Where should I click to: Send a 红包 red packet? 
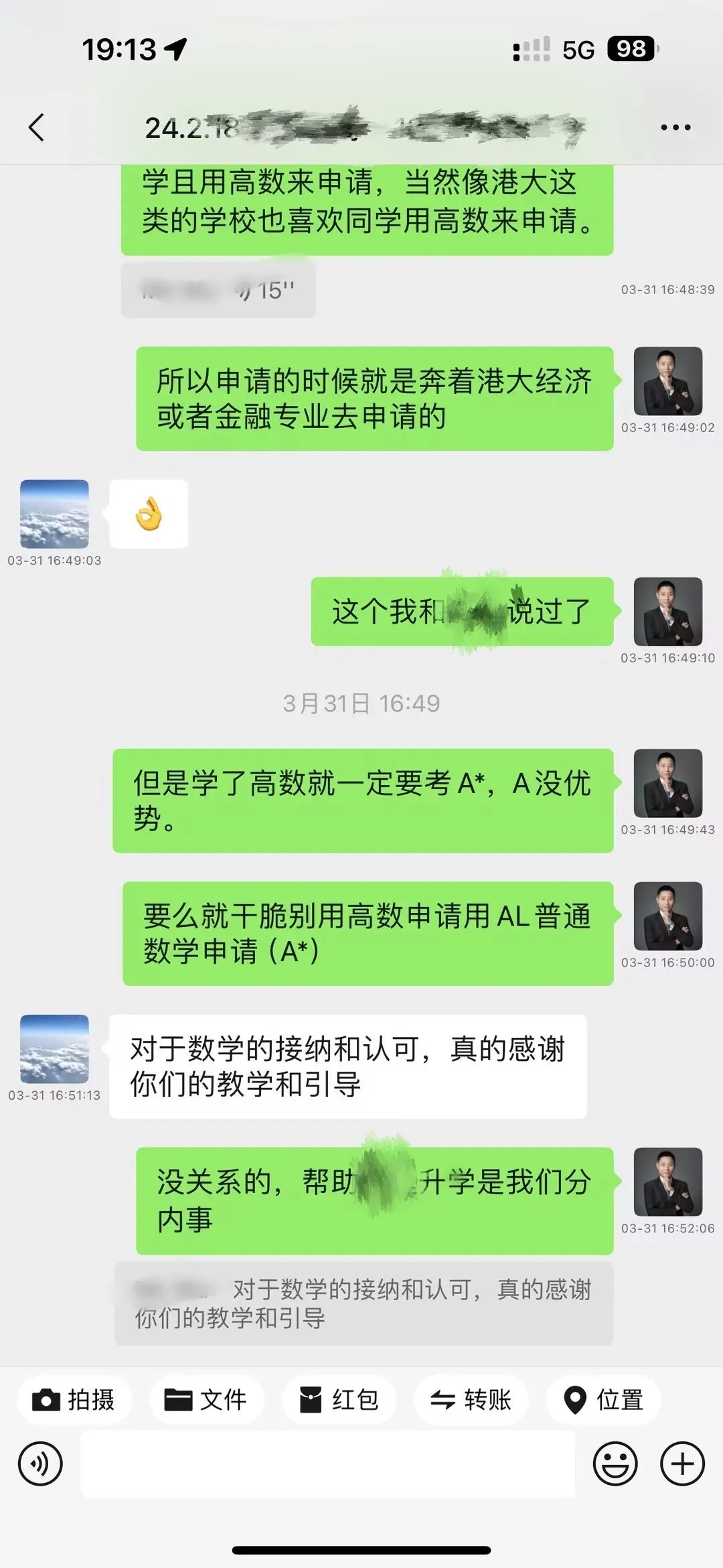[x=339, y=1400]
